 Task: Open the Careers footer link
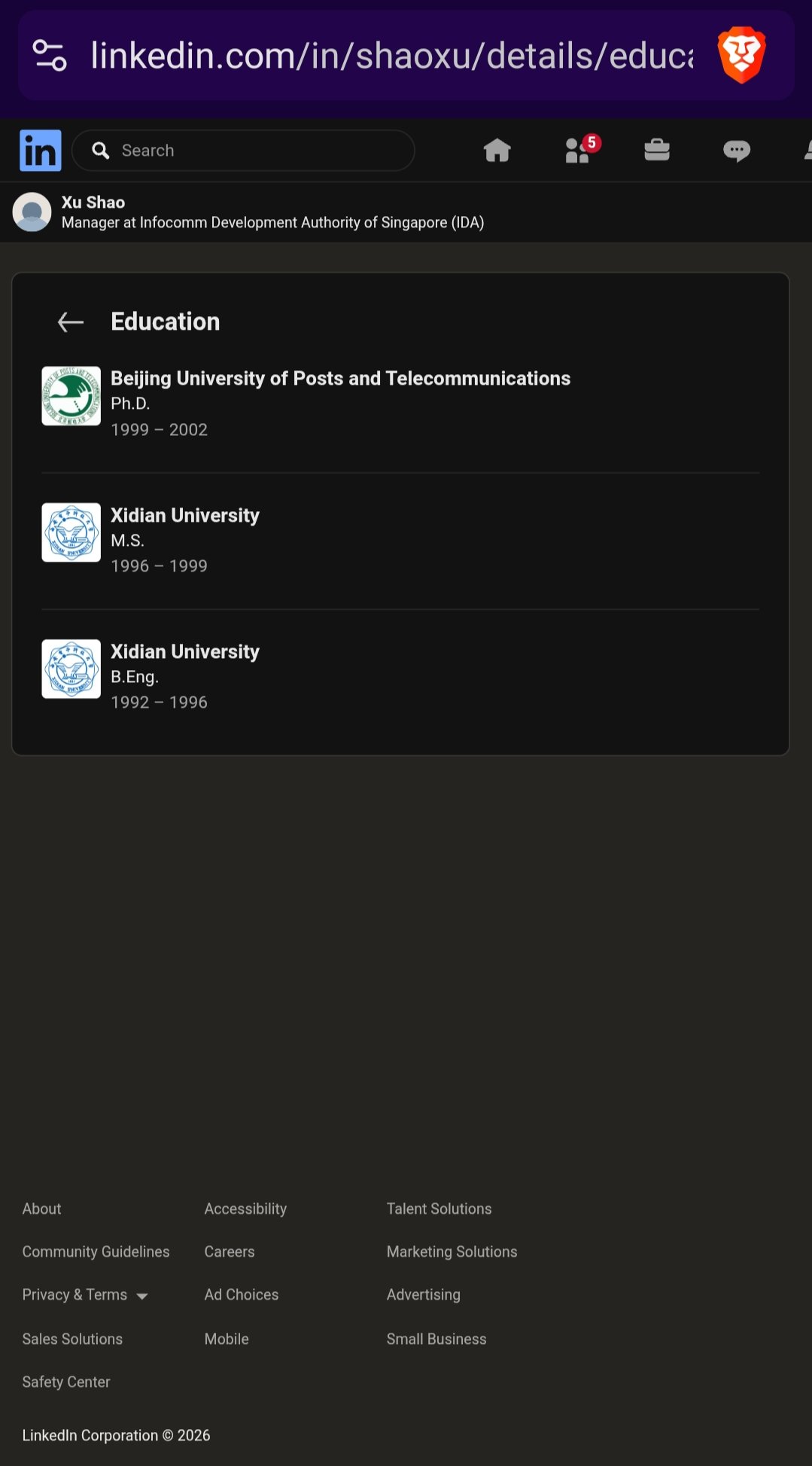pyautogui.click(x=230, y=1251)
